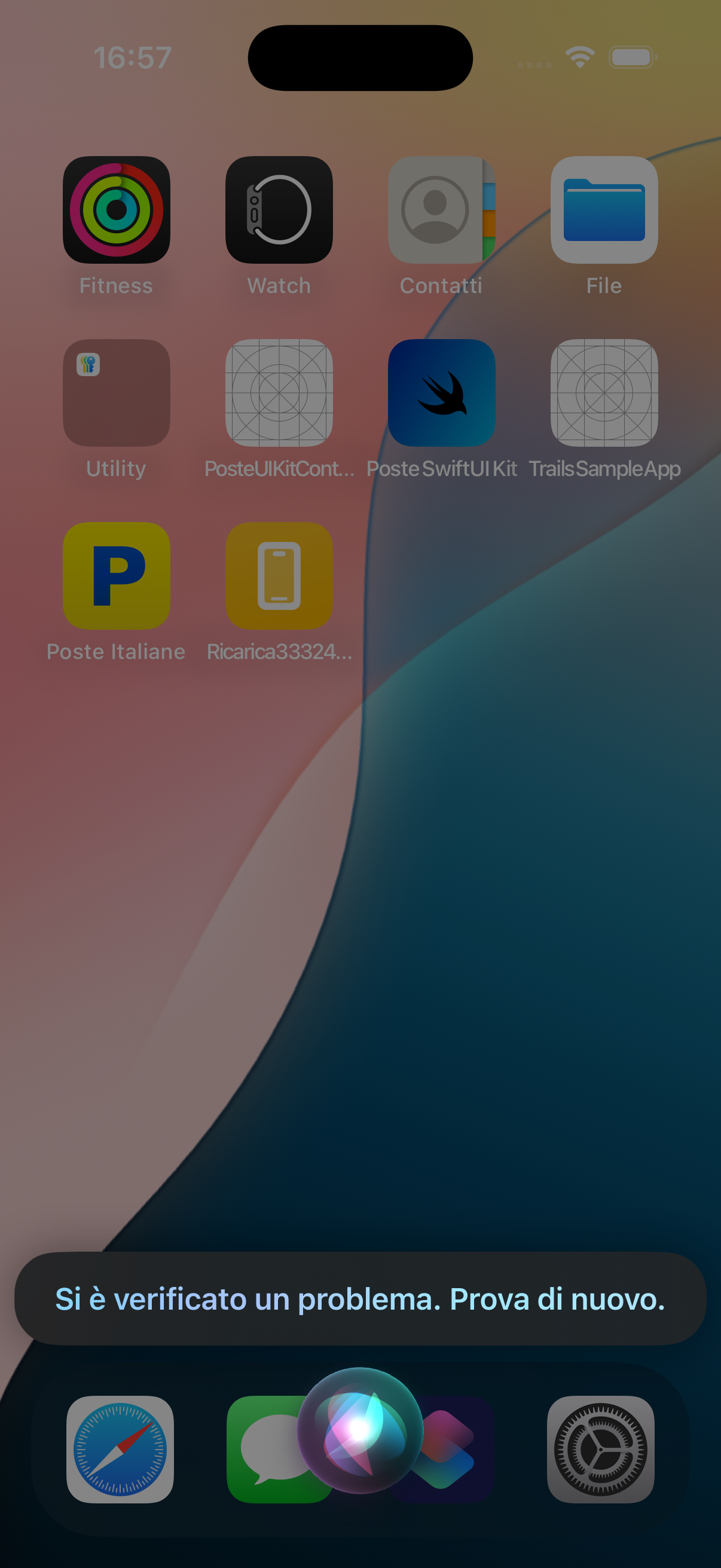Launch PosteUIKitCont... app

279,393
